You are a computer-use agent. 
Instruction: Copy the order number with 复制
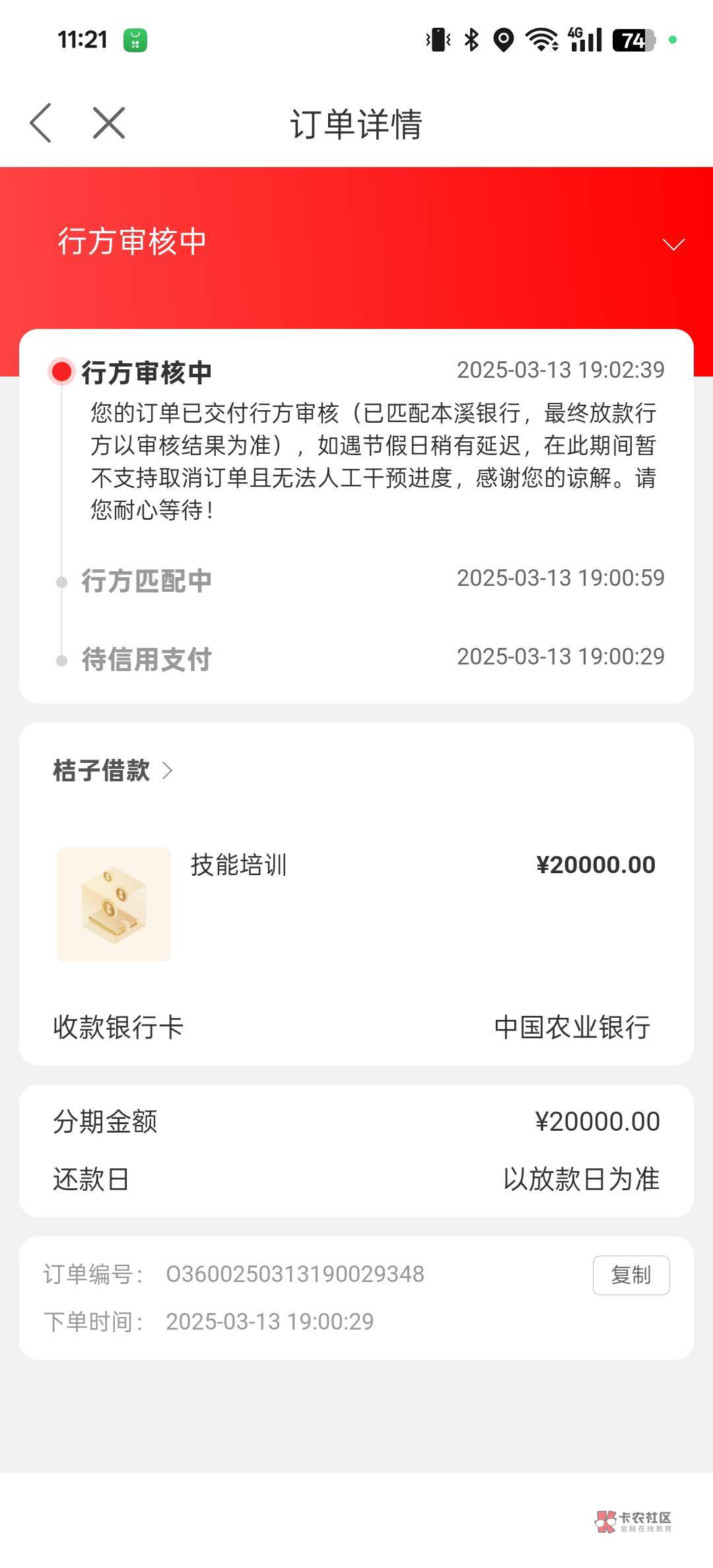click(630, 1275)
